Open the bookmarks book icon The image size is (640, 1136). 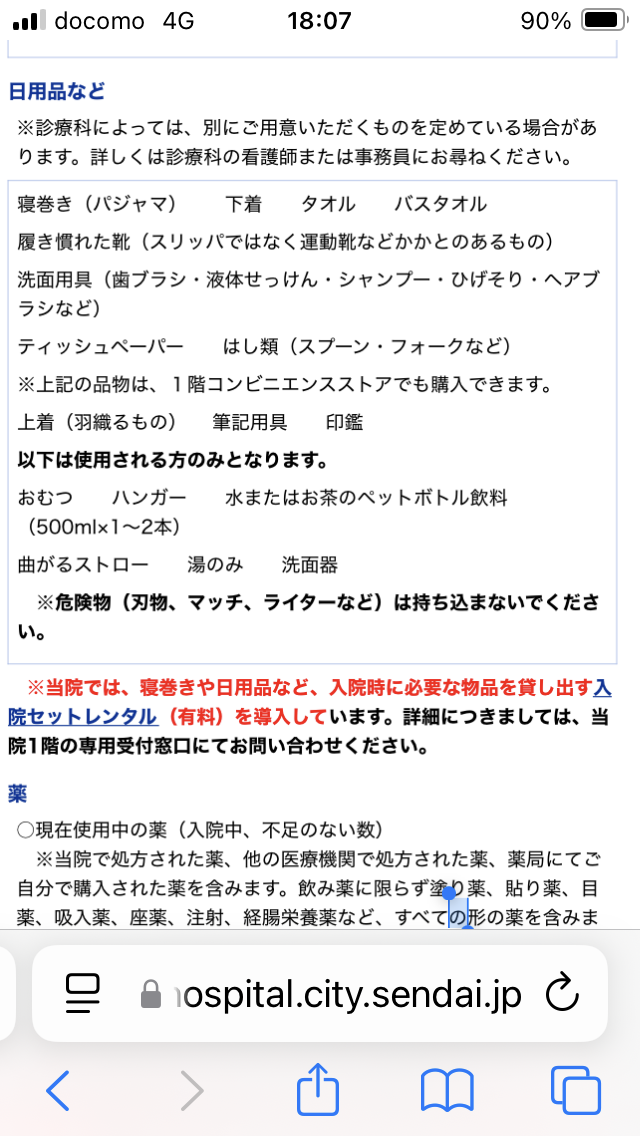[x=447, y=1090]
